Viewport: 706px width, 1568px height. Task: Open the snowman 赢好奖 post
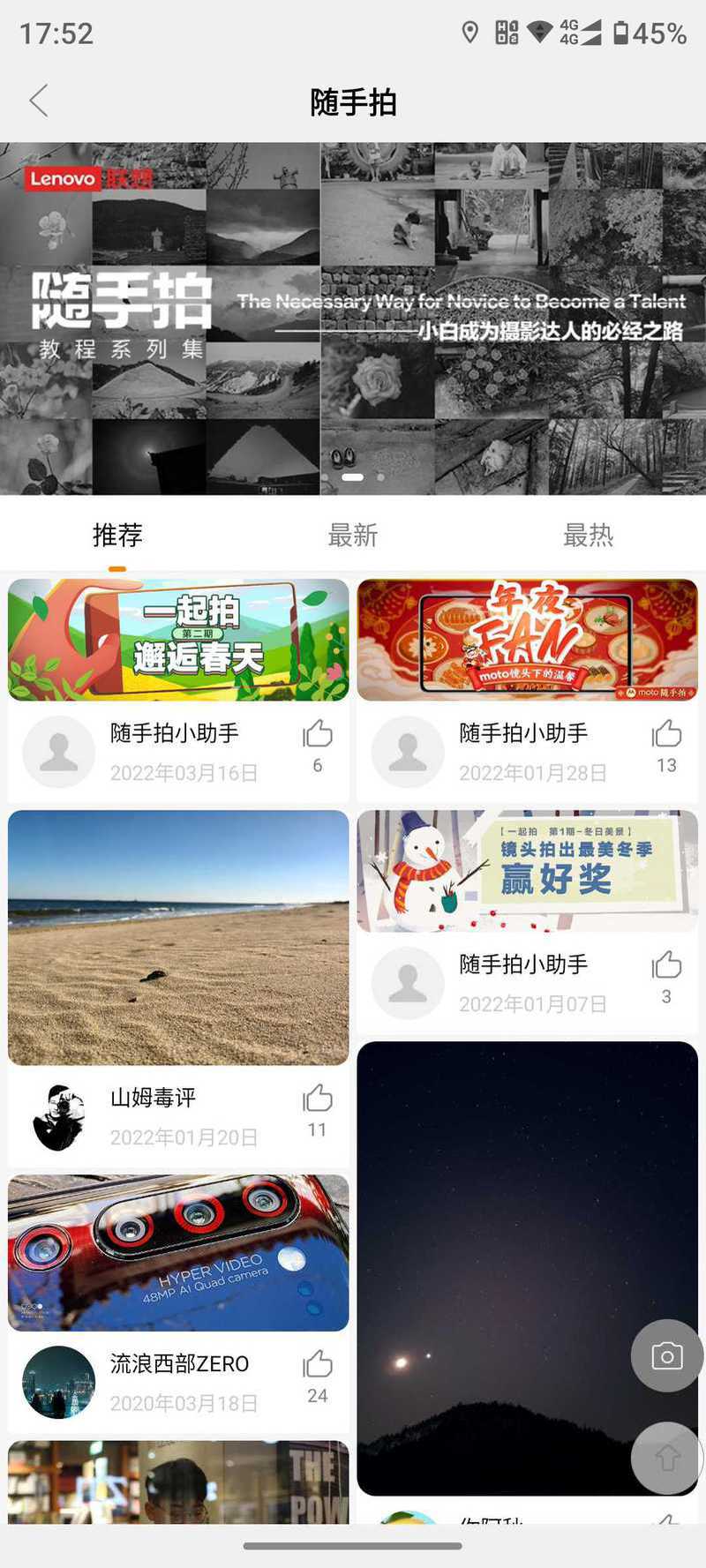click(x=527, y=871)
